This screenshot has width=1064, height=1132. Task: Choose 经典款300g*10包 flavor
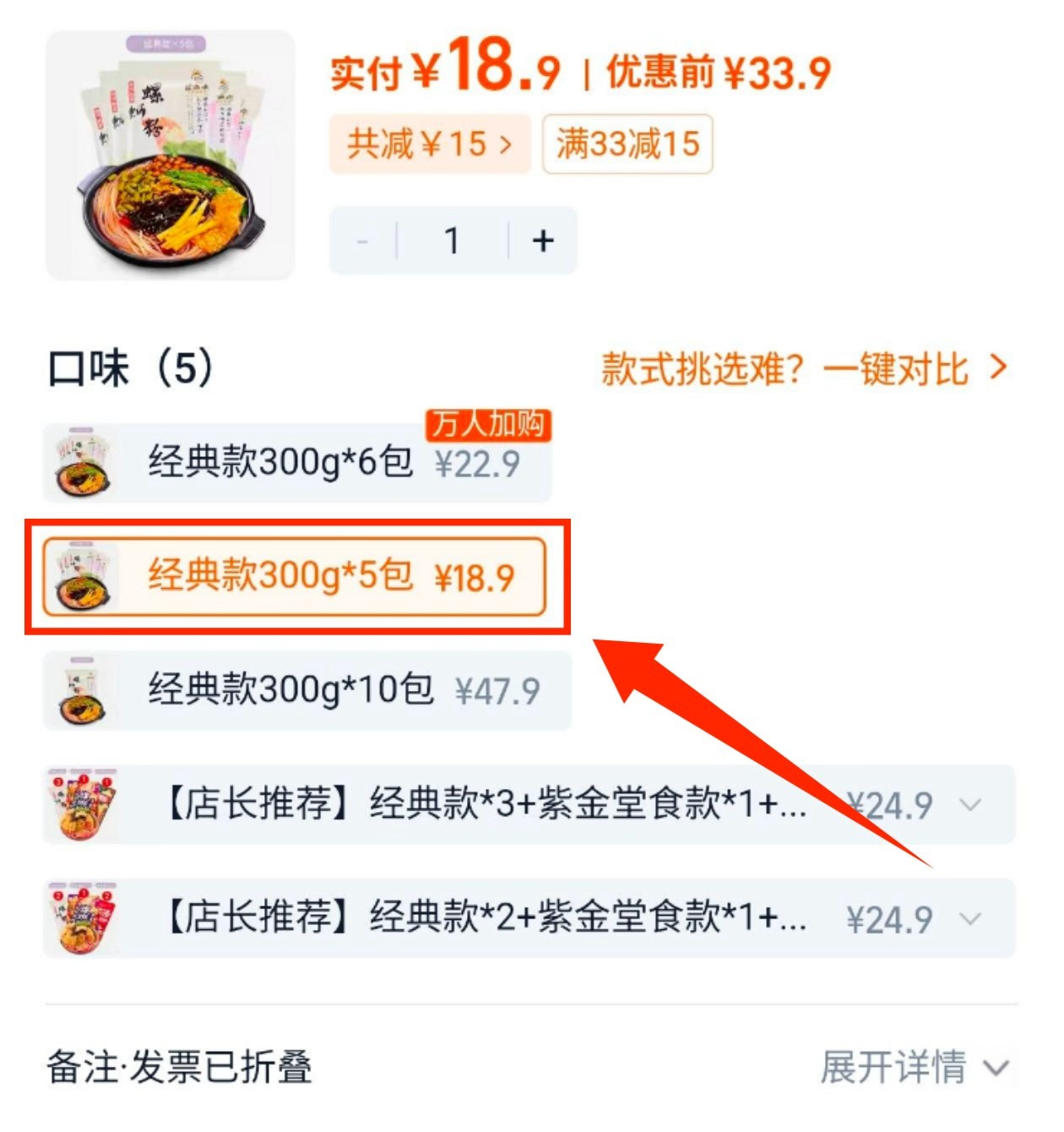tap(306, 690)
